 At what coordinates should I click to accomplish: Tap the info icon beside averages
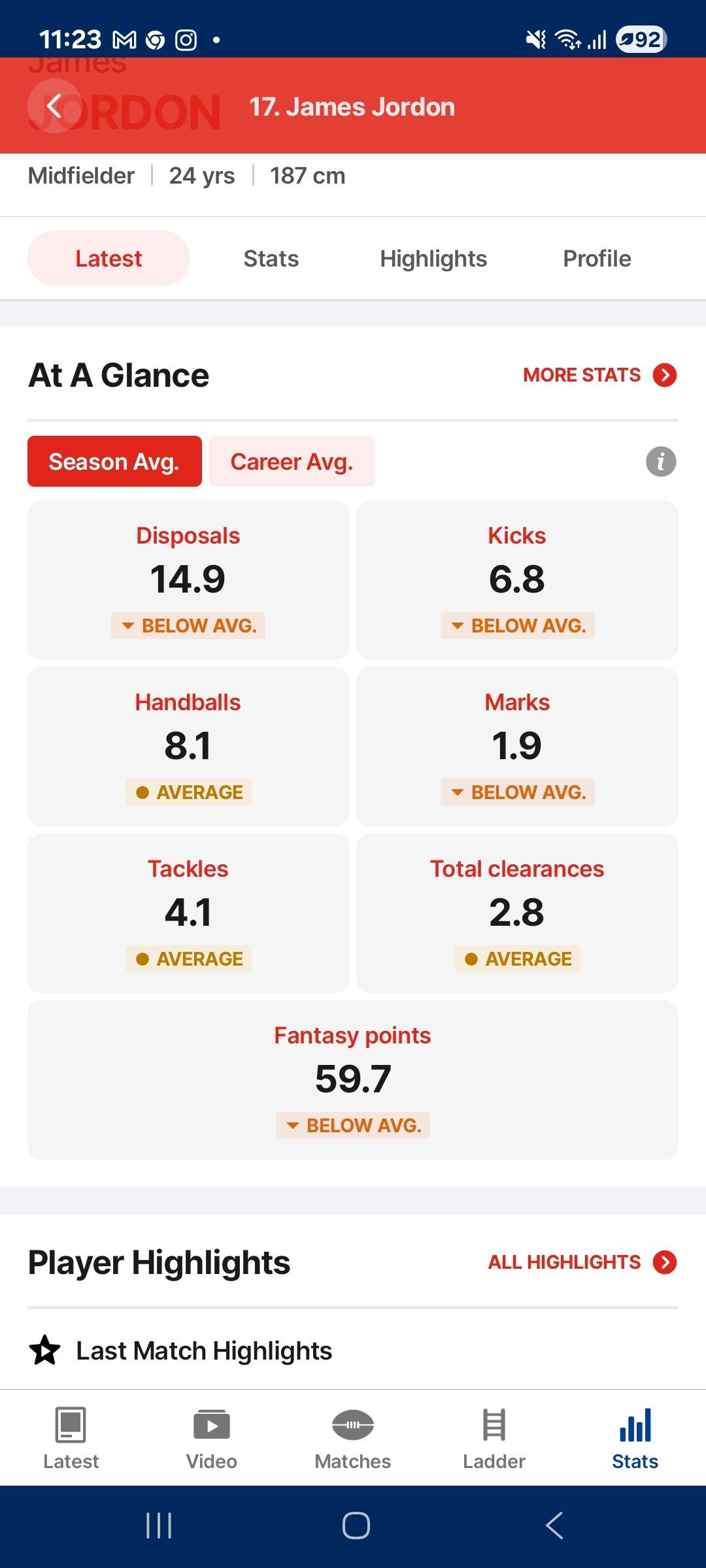pos(661,462)
